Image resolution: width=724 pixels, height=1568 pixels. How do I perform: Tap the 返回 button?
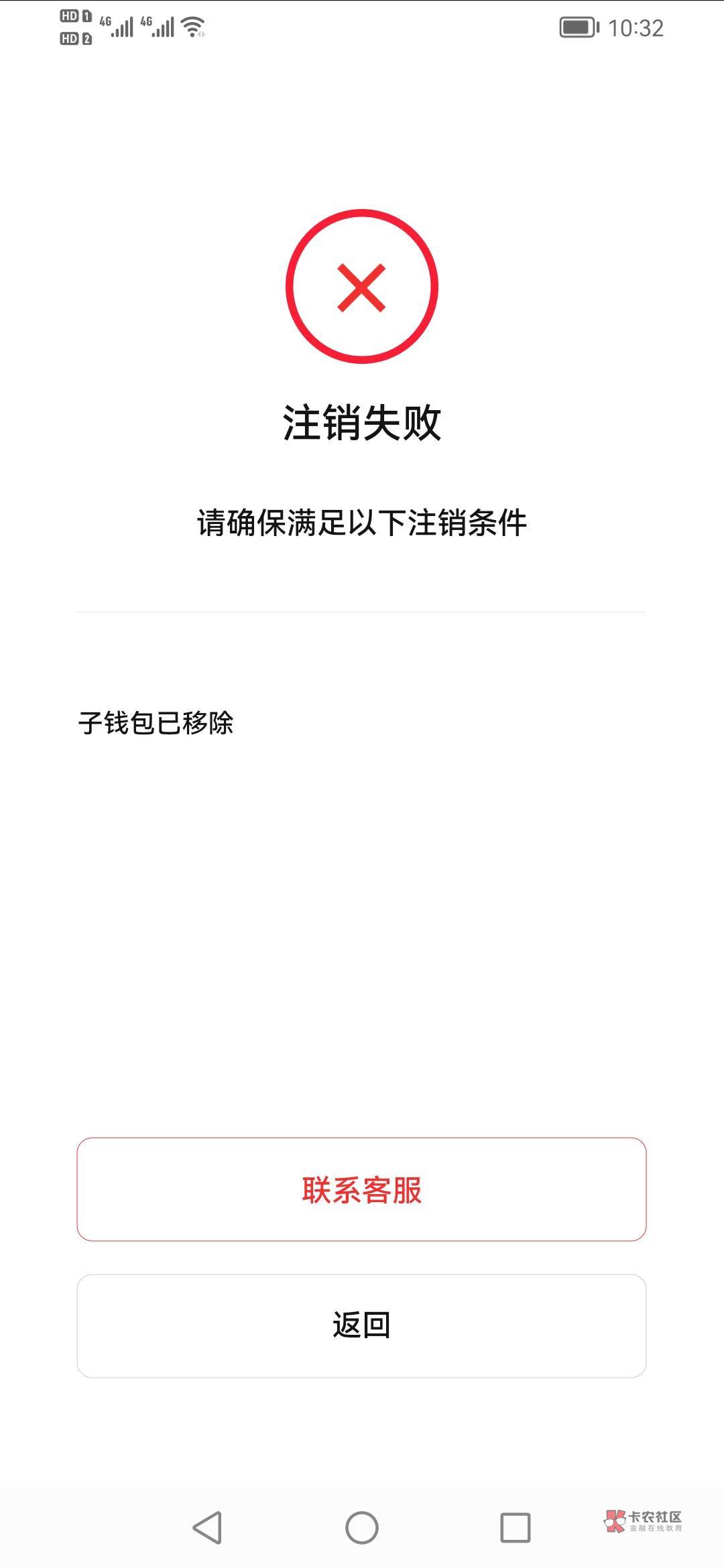click(x=361, y=1325)
